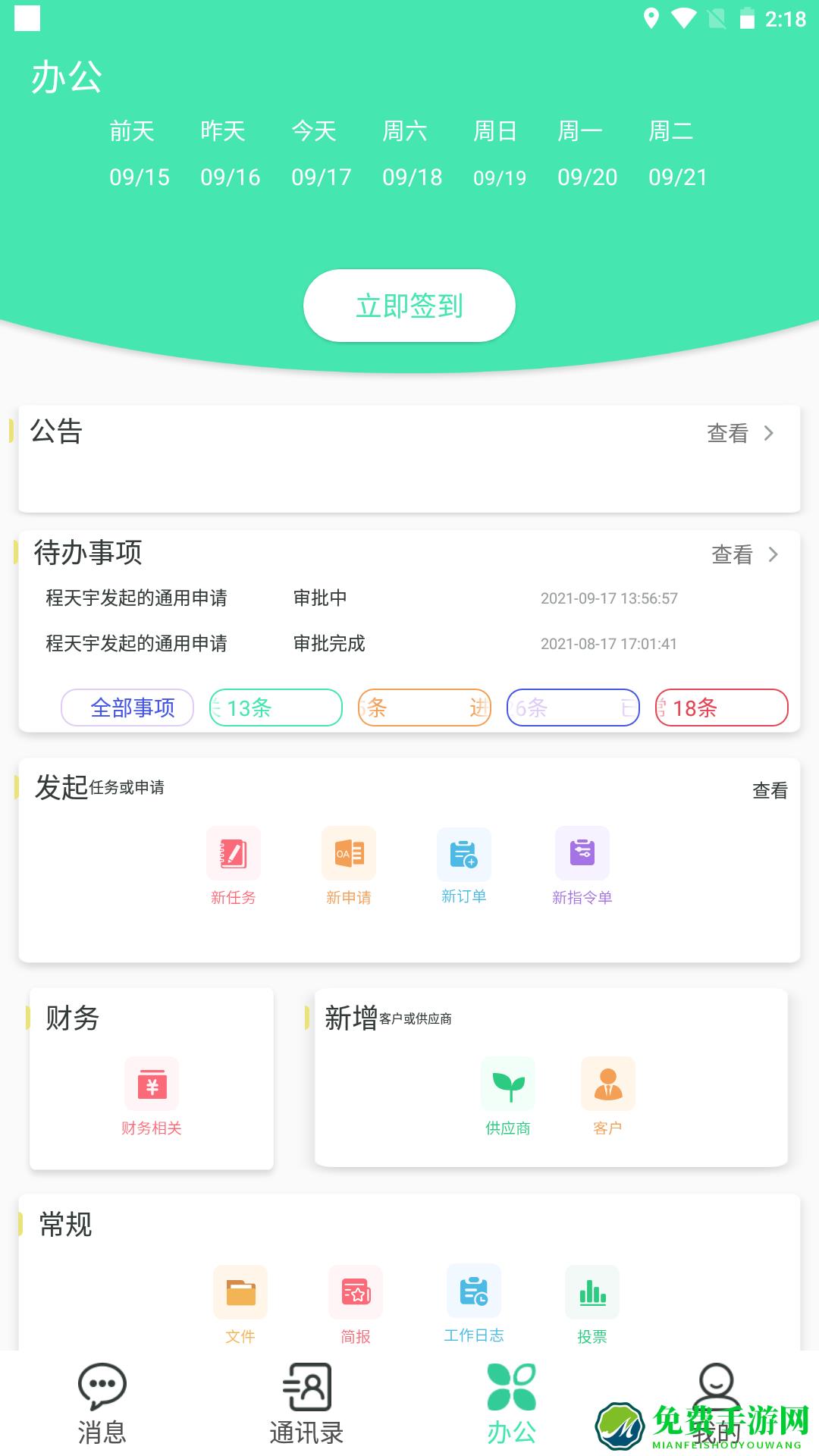Click the 文件 folder icon
Image resolution: width=819 pixels, height=1456 pixels.
click(241, 1291)
